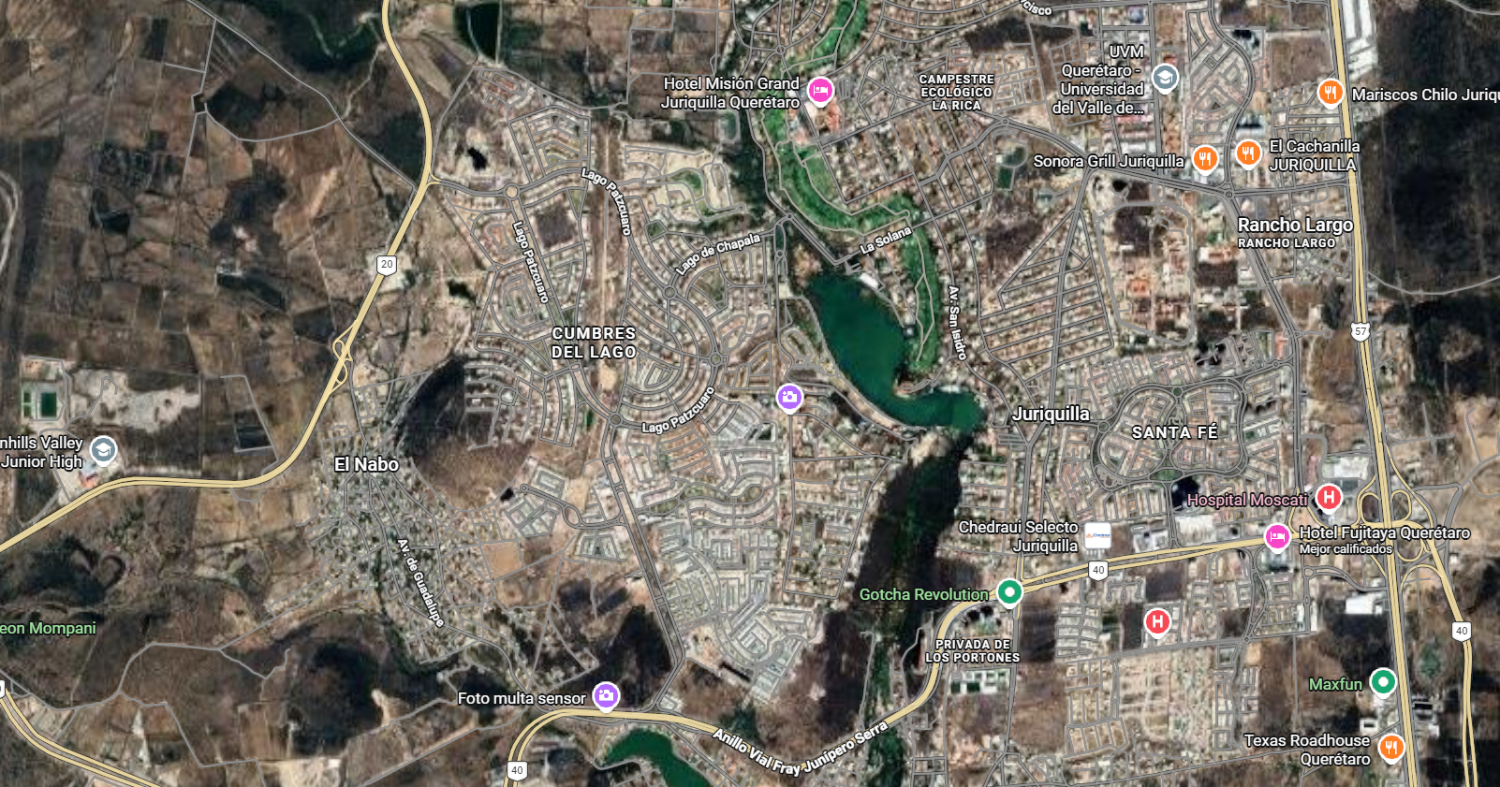Tap the Hotel Fujitaya Querétaro pin
This screenshot has width=1500, height=787.
coord(1277,536)
